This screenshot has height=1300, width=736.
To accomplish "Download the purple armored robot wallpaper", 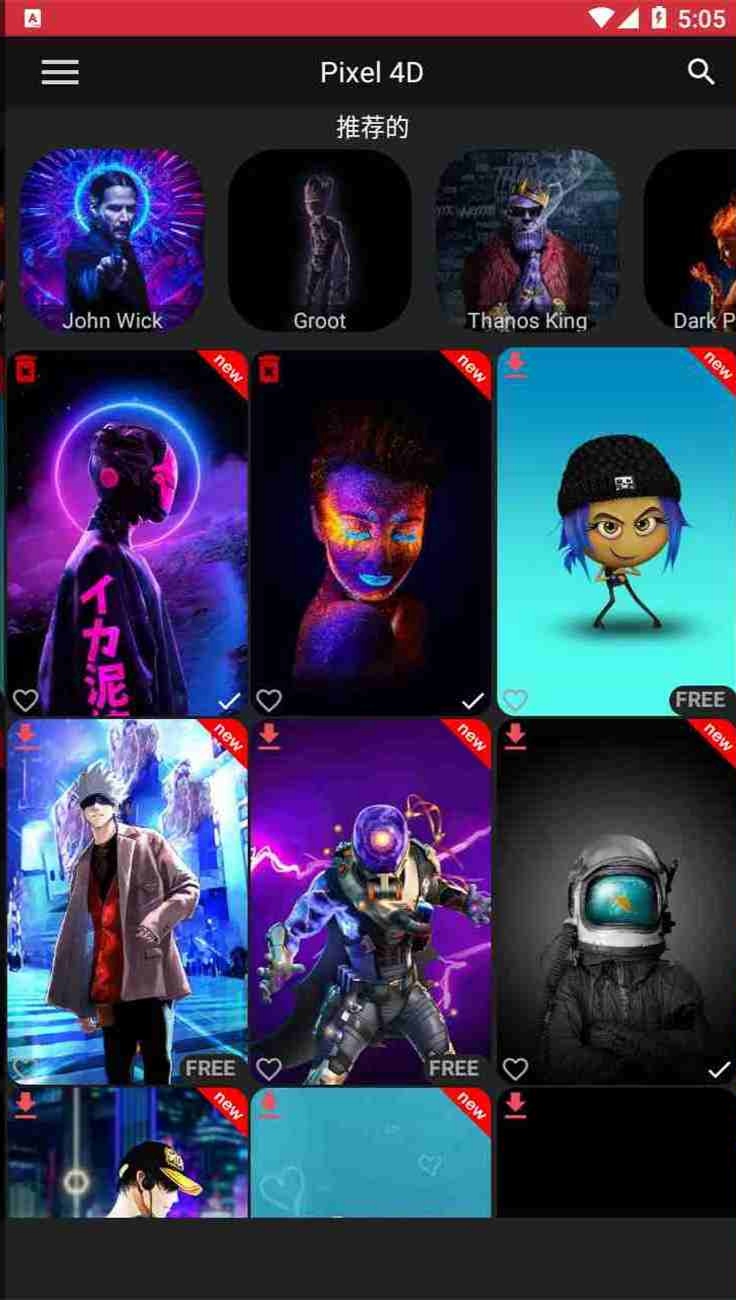I will (x=269, y=736).
